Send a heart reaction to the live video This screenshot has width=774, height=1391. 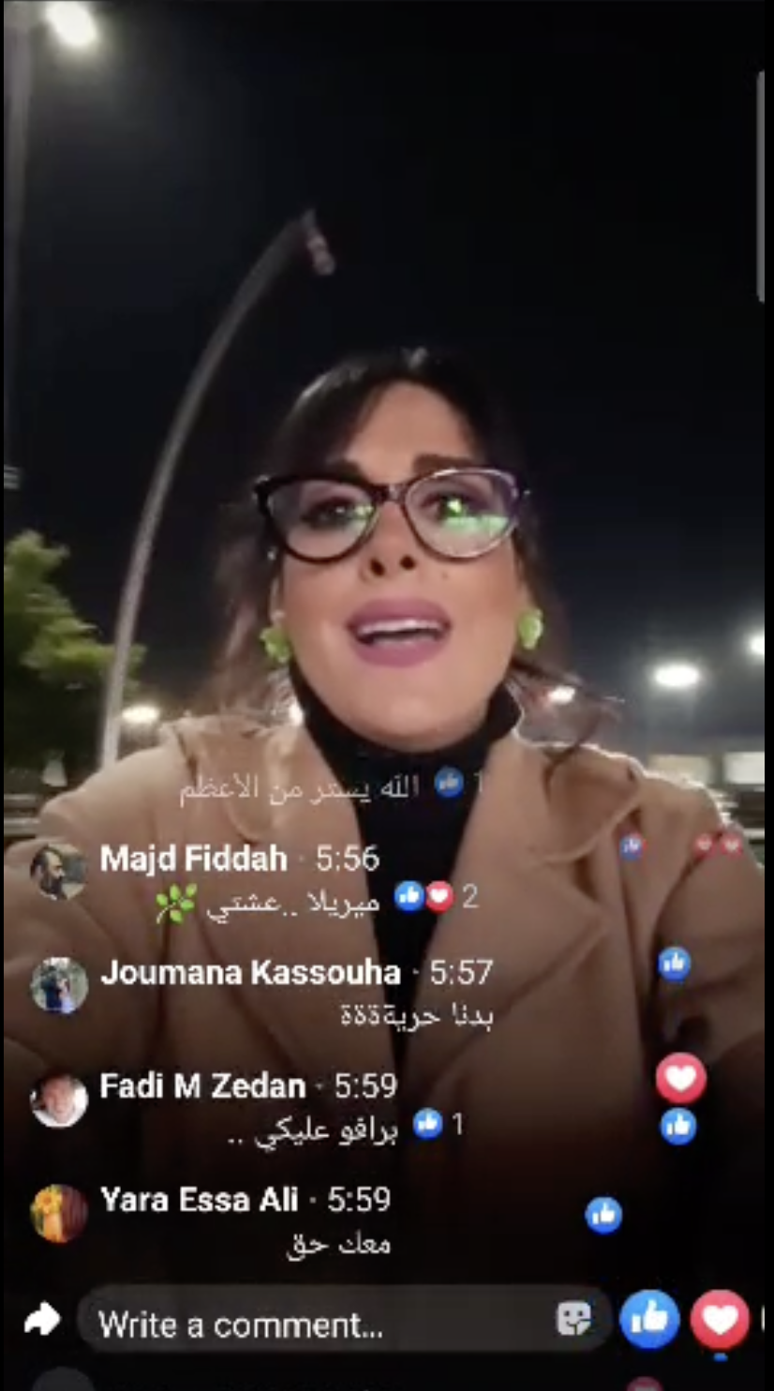(x=720, y=1320)
